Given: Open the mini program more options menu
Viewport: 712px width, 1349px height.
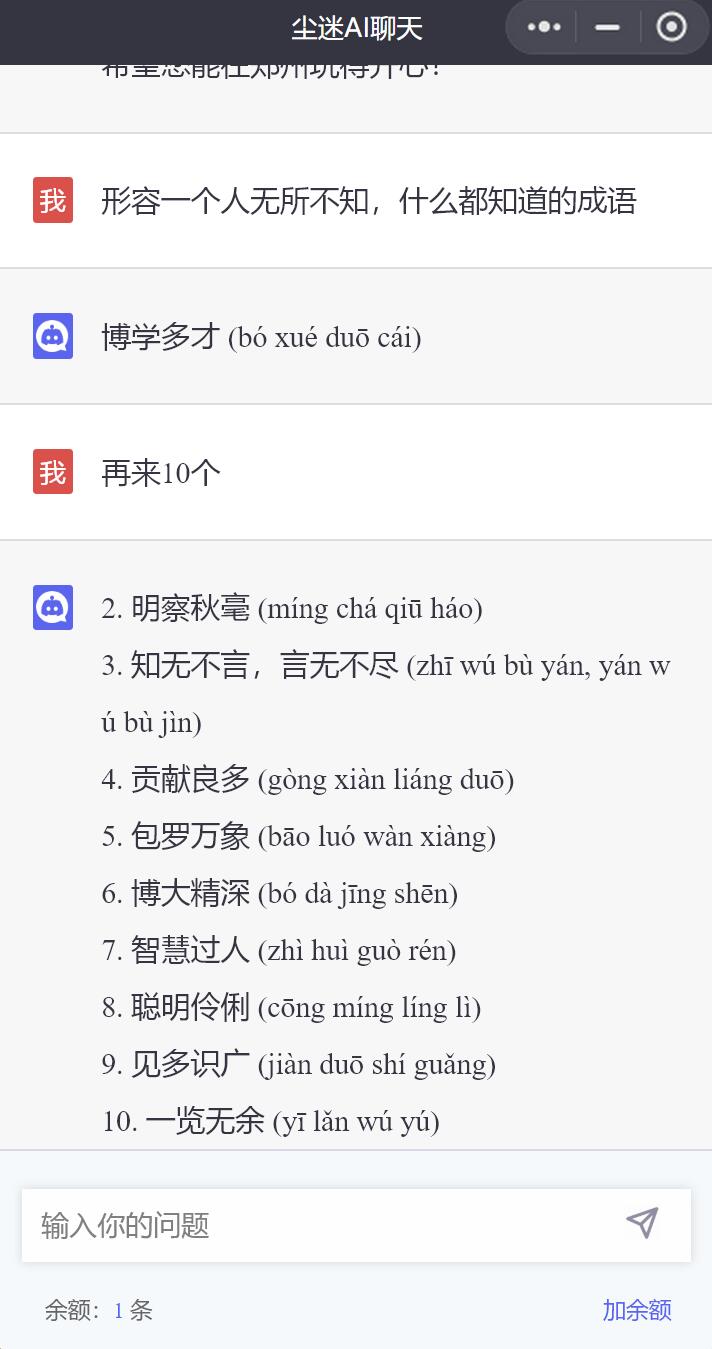Looking at the screenshot, I should click(544, 27).
